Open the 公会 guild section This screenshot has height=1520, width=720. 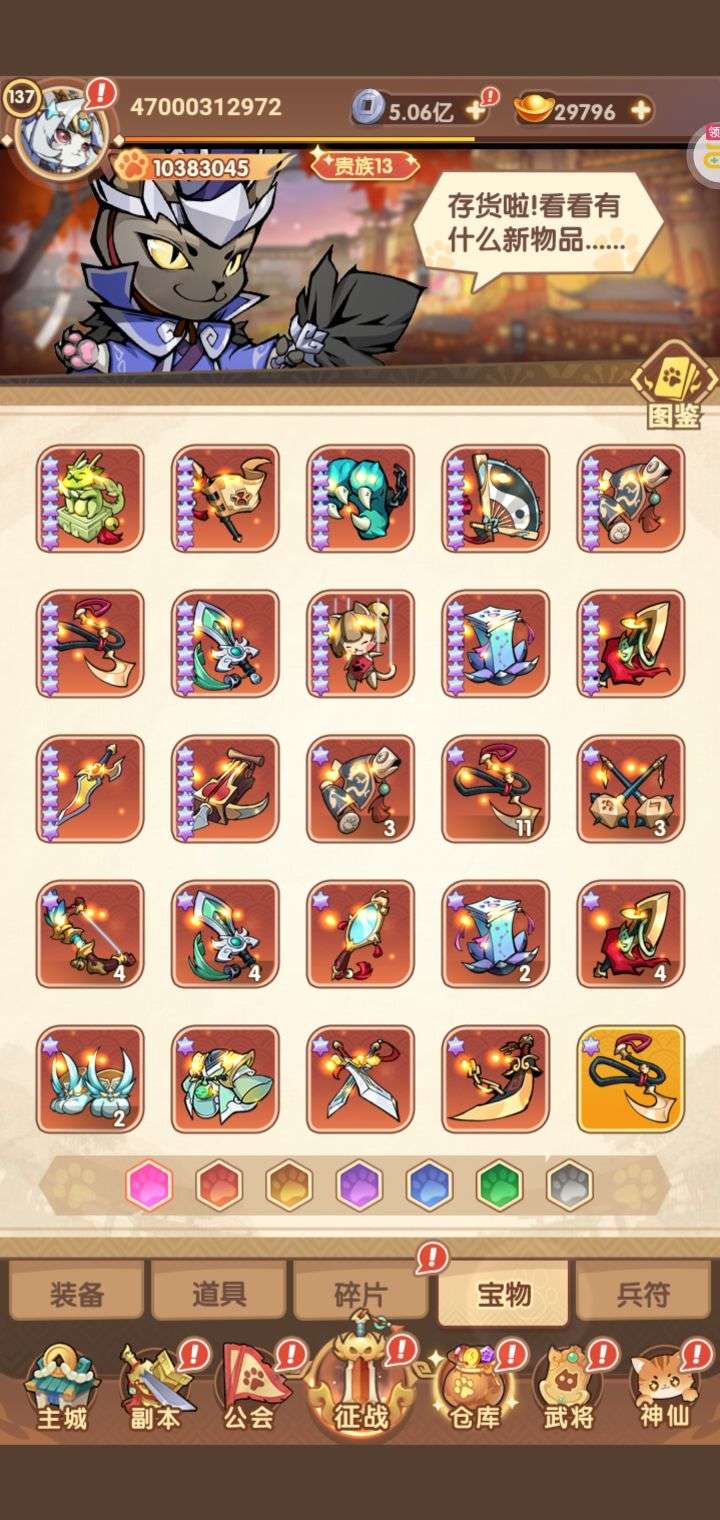pyautogui.click(x=250, y=1390)
